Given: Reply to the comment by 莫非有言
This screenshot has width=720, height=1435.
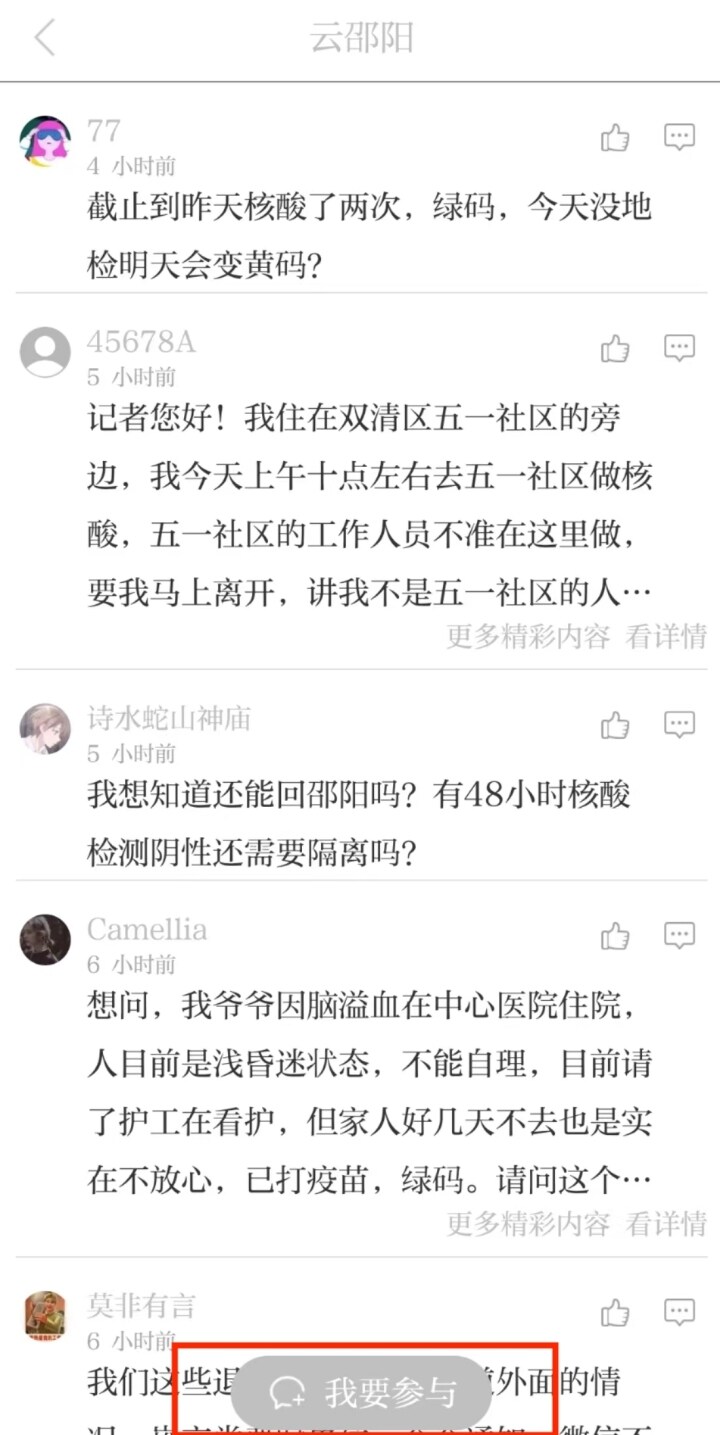Looking at the screenshot, I should pos(680,1312).
